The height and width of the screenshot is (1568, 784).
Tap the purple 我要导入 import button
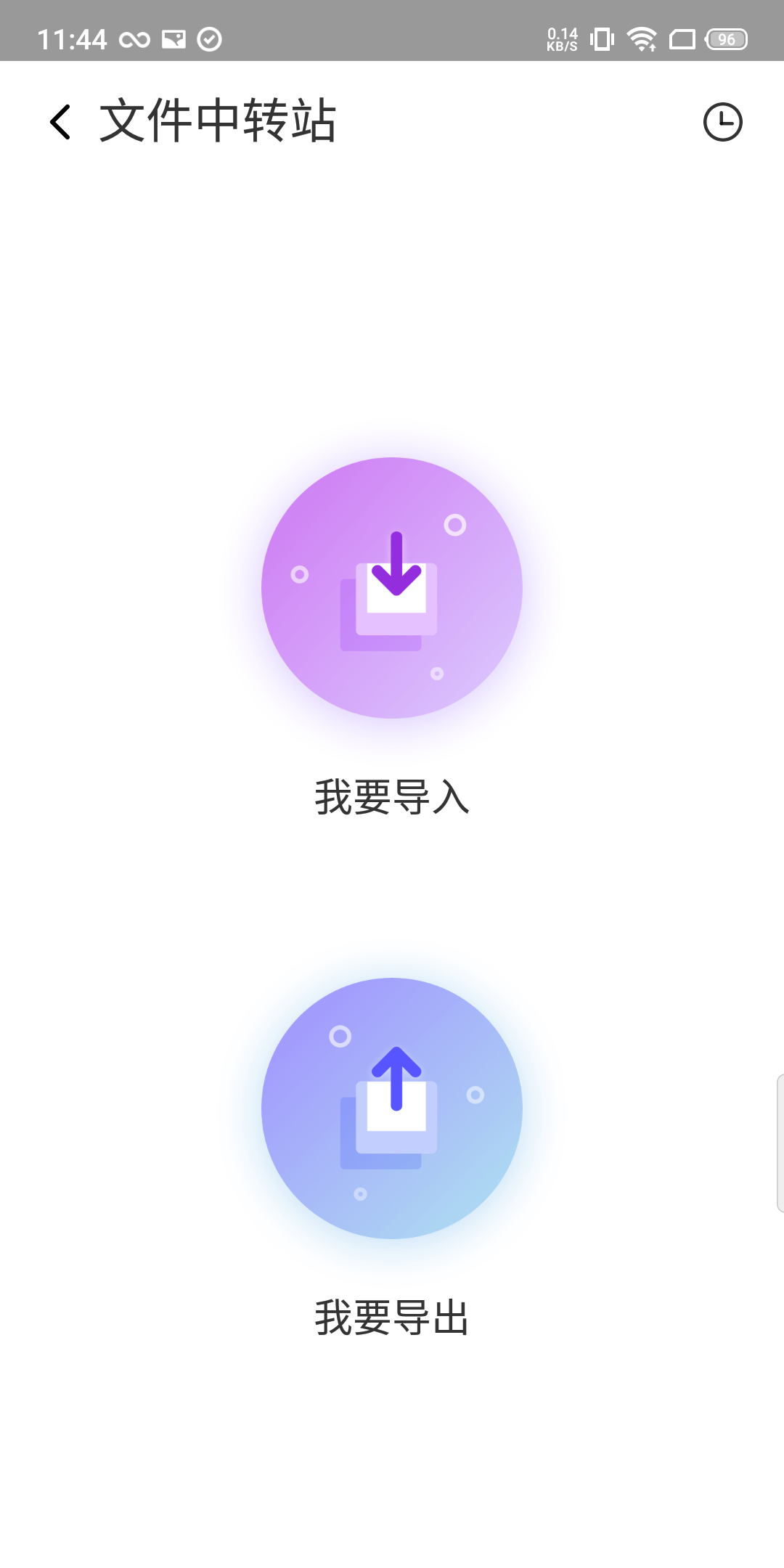[392, 588]
